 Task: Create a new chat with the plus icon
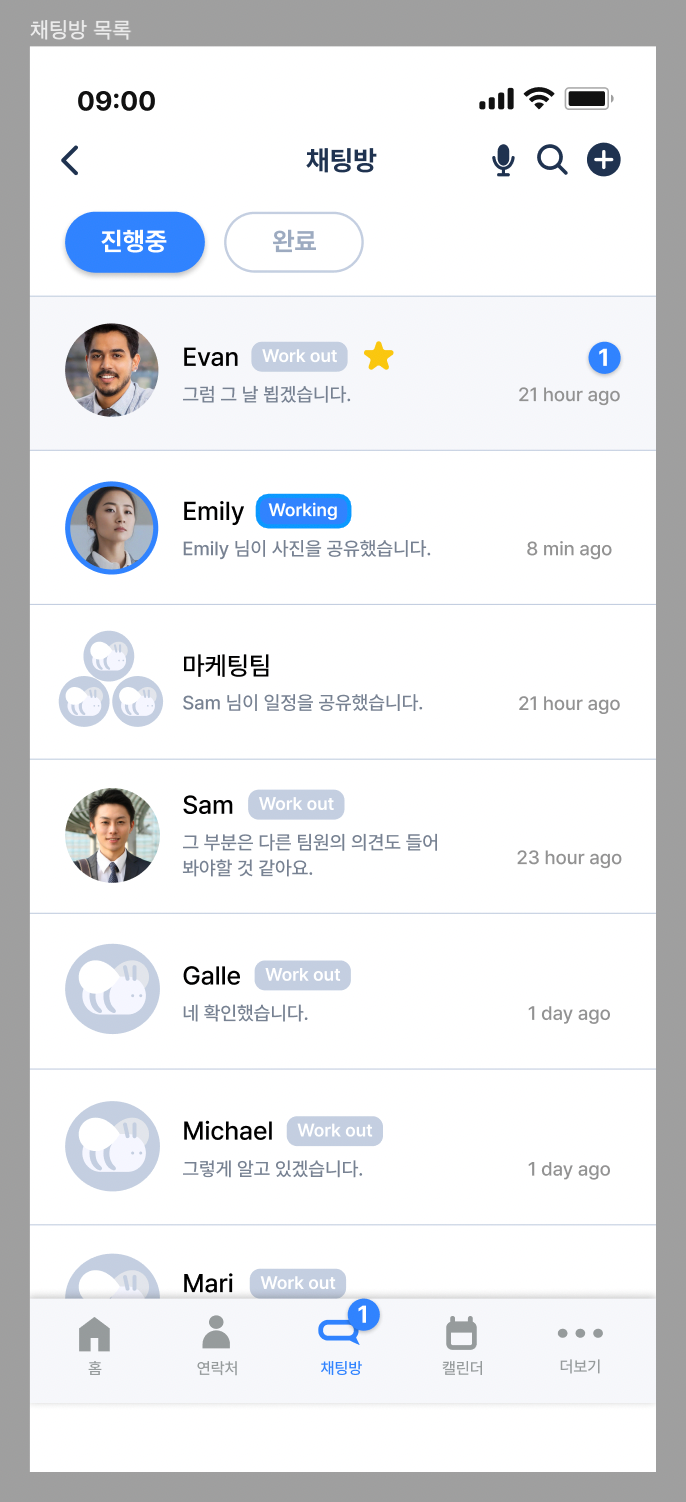tap(603, 160)
